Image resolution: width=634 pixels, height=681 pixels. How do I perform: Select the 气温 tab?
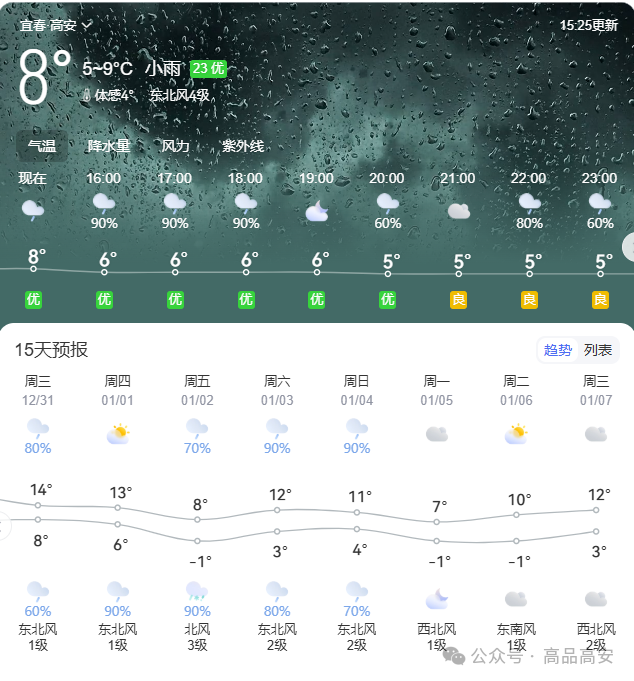(42, 146)
